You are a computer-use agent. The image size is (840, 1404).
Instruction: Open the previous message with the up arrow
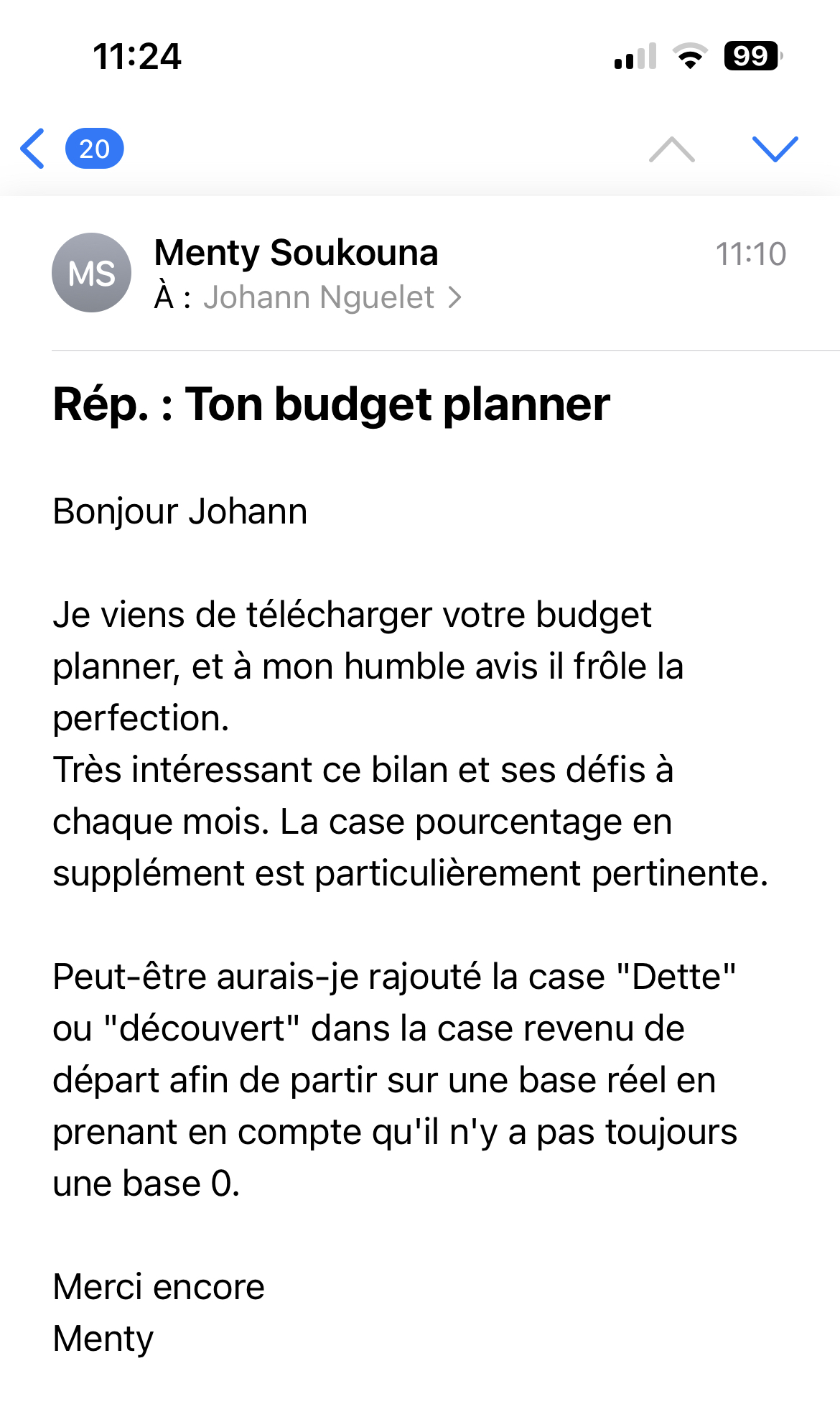(671, 149)
